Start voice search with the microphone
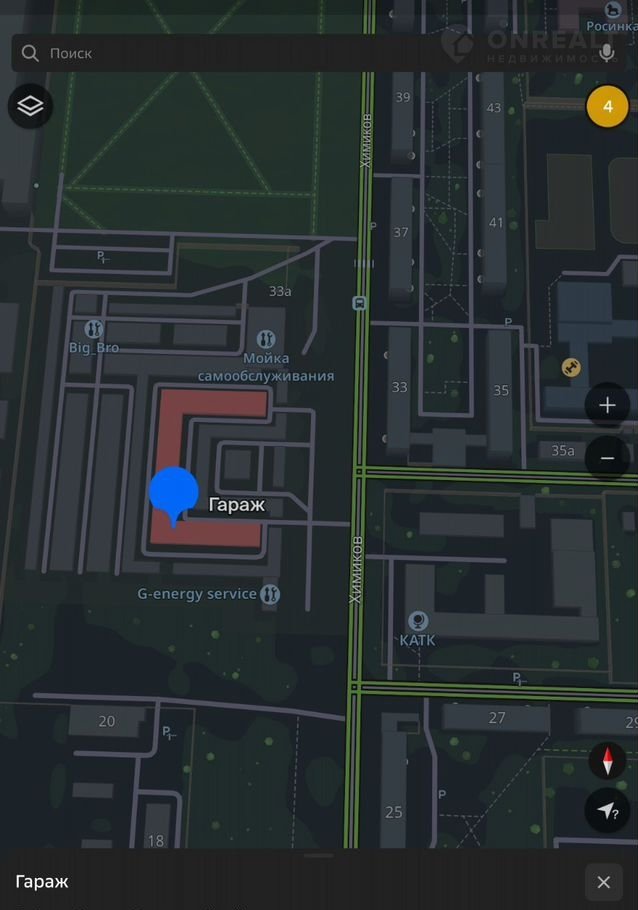This screenshot has width=638, height=910. [x=607, y=53]
